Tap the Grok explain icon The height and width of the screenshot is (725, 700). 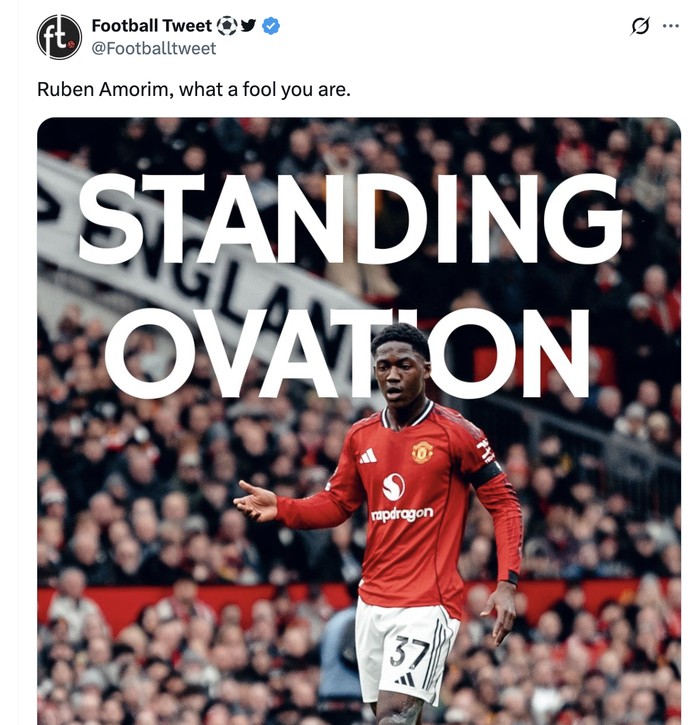click(640, 27)
